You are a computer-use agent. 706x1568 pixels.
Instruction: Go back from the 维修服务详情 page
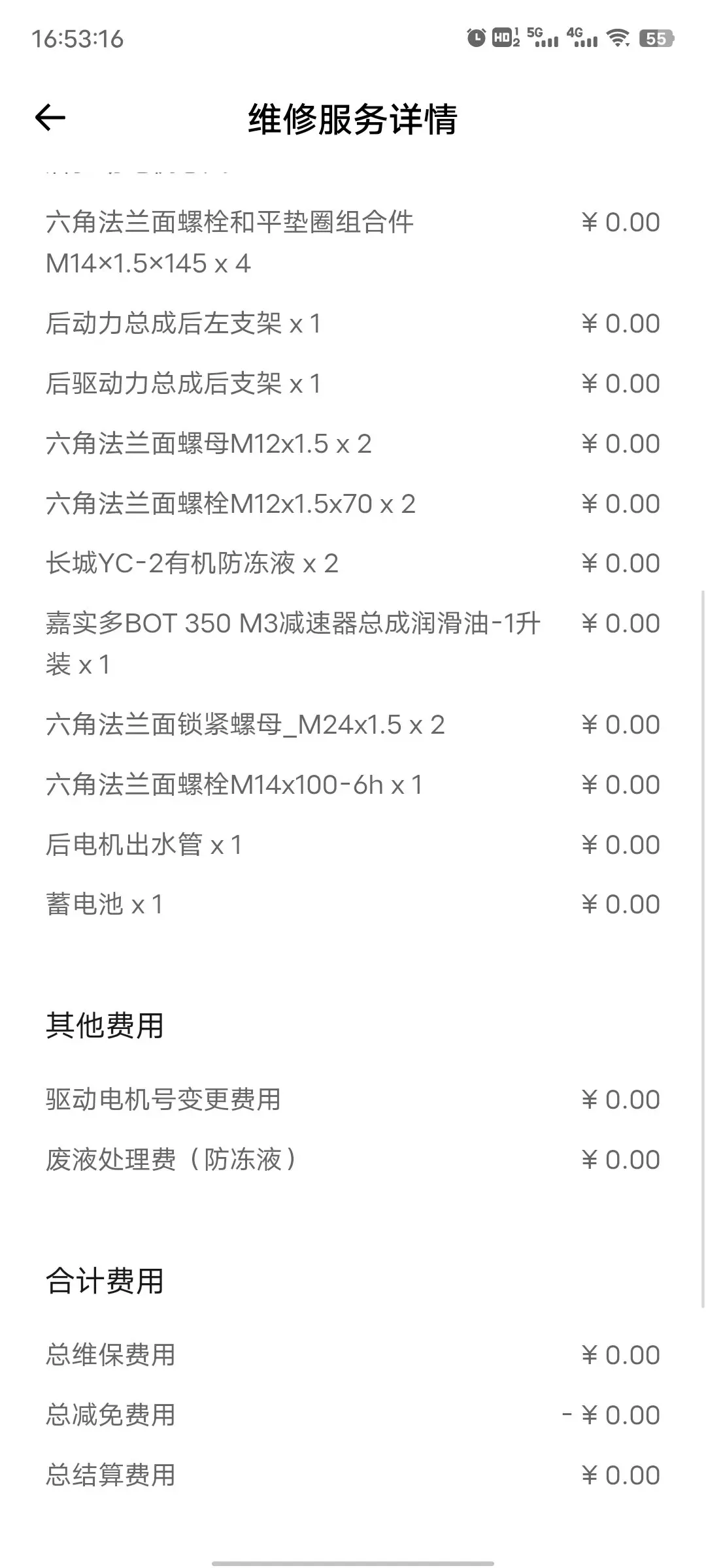point(50,118)
